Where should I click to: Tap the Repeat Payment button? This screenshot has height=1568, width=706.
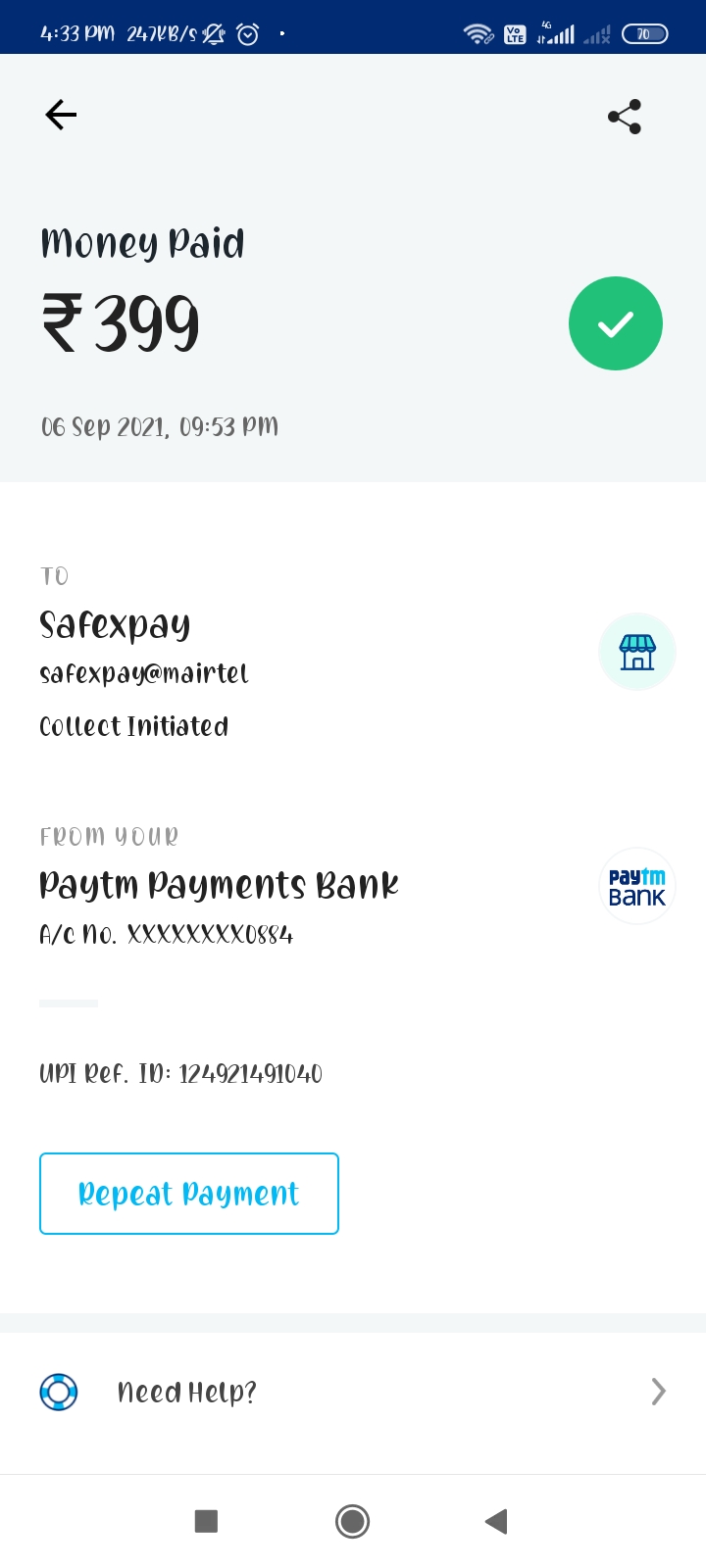[189, 1194]
